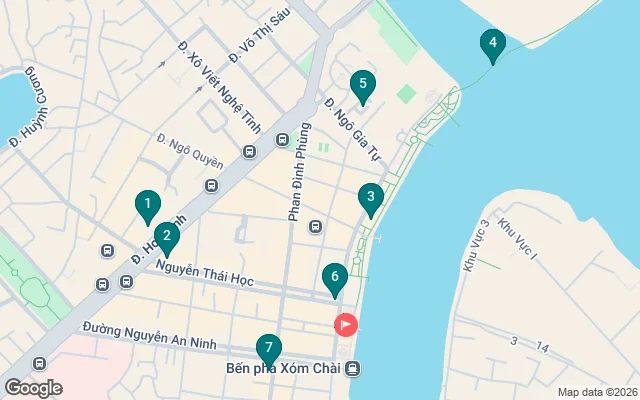Select marker number 4 on the river
Image resolution: width=640 pixels, height=400 pixels.
[491, 44]
